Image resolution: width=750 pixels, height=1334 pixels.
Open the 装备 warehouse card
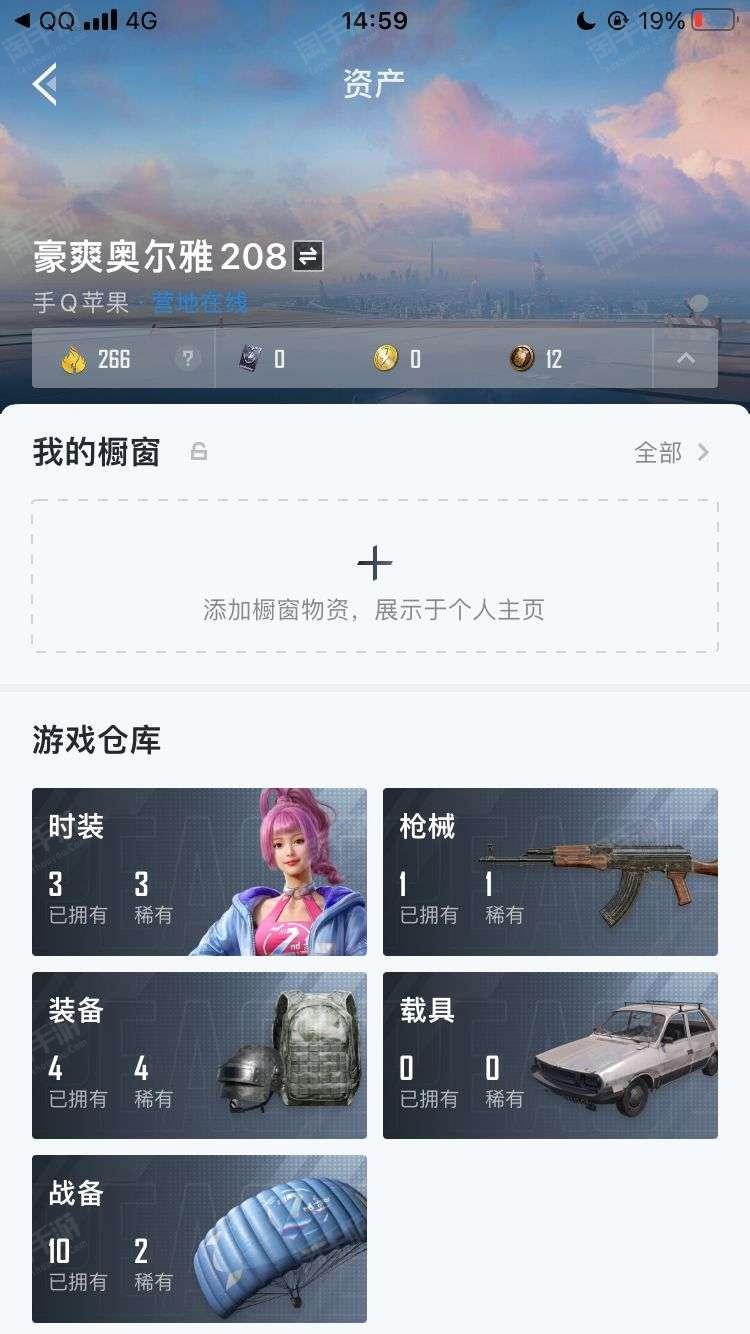(x=199, y=1055)
